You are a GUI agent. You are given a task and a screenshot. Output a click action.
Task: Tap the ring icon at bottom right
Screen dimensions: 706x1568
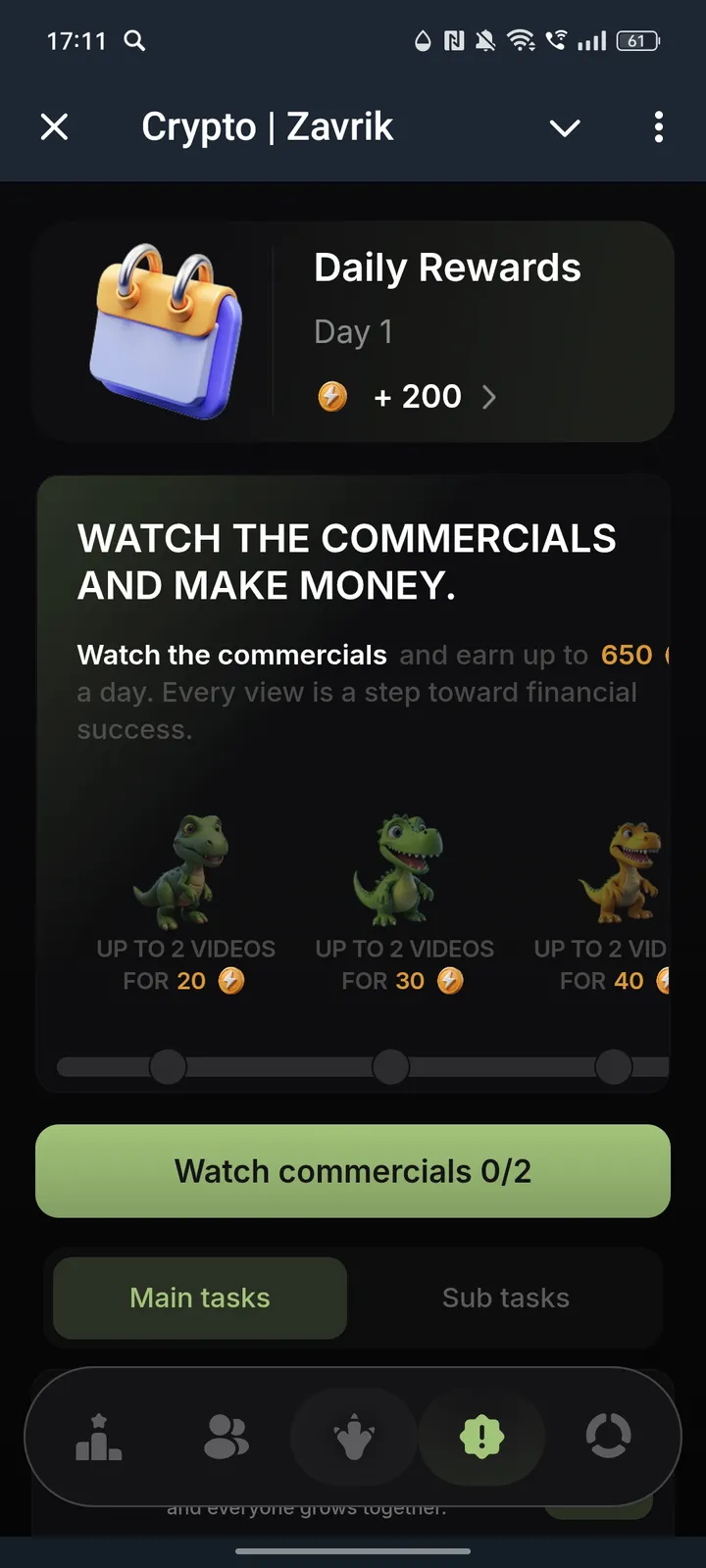click(608, 1437)
